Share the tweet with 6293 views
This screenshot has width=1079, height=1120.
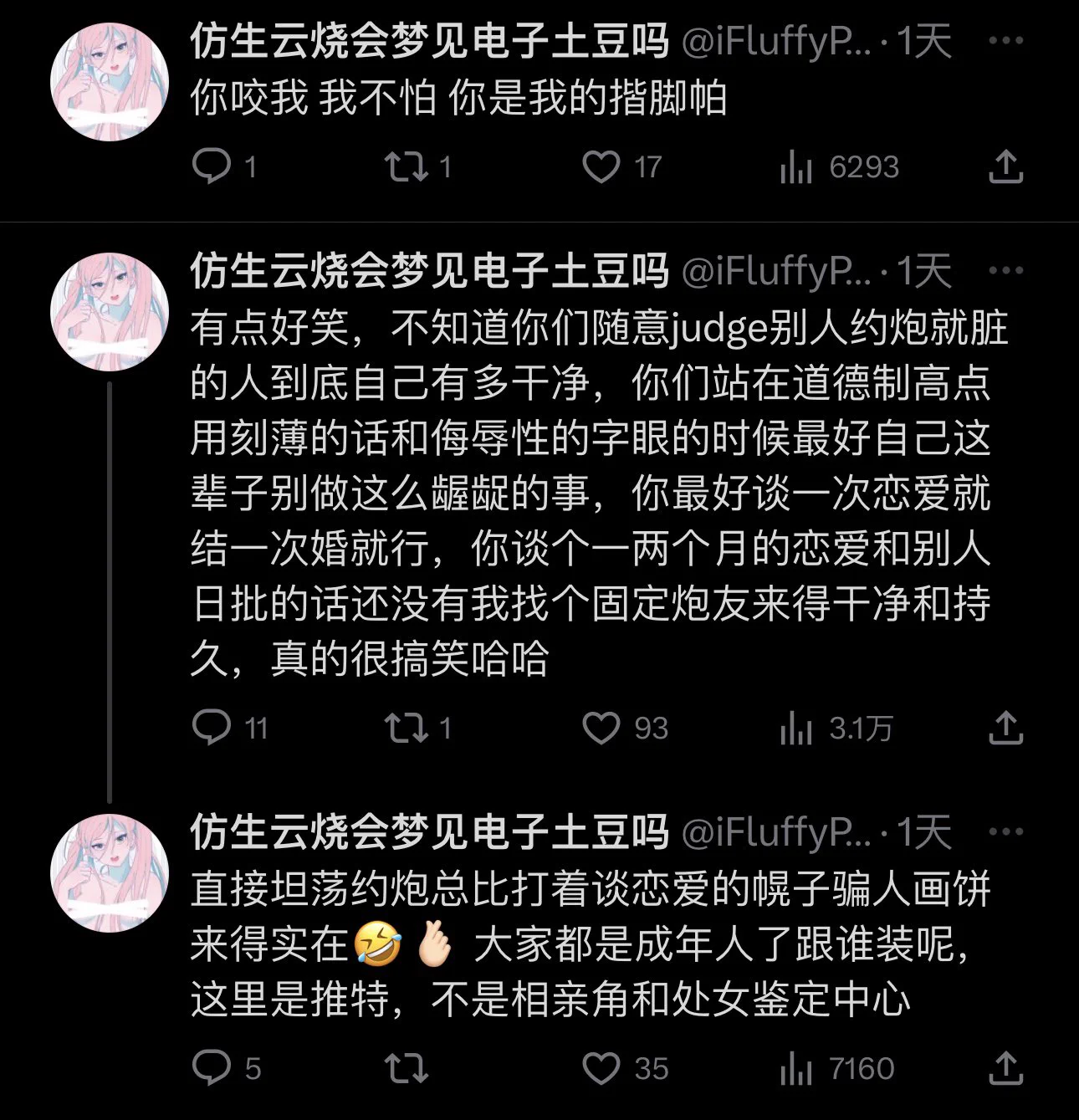[x=1005, y=166]
